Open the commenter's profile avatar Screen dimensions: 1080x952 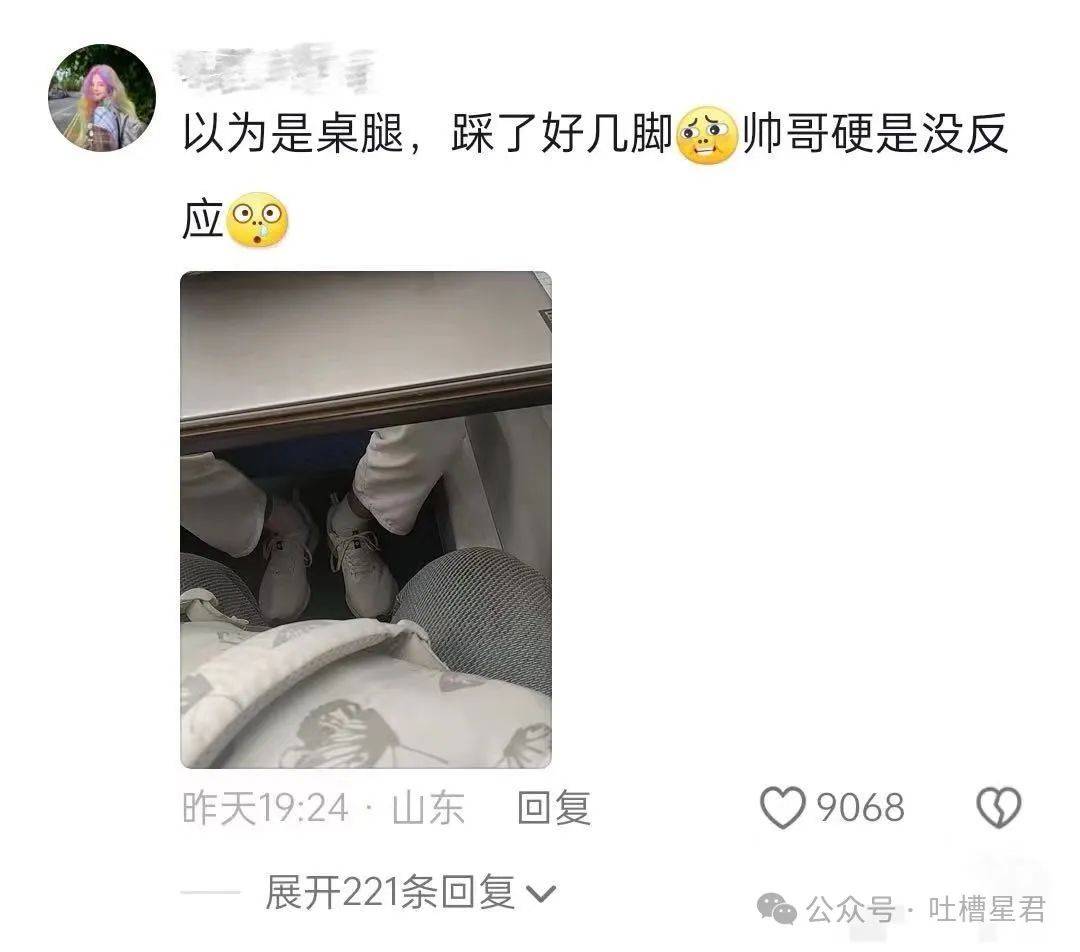coord(101,97)
